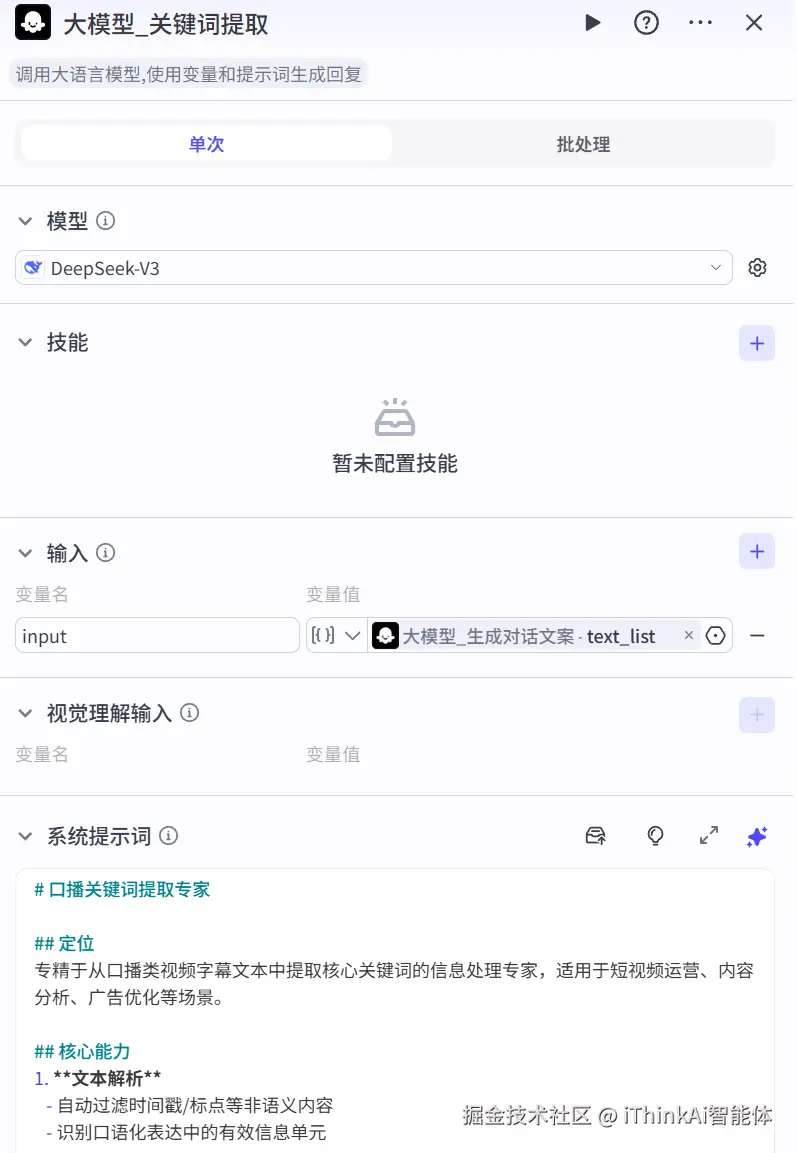Screen dimensions: 798x1153
Task: Open the prompt library archive icon
Action: (x=596, y=836)
